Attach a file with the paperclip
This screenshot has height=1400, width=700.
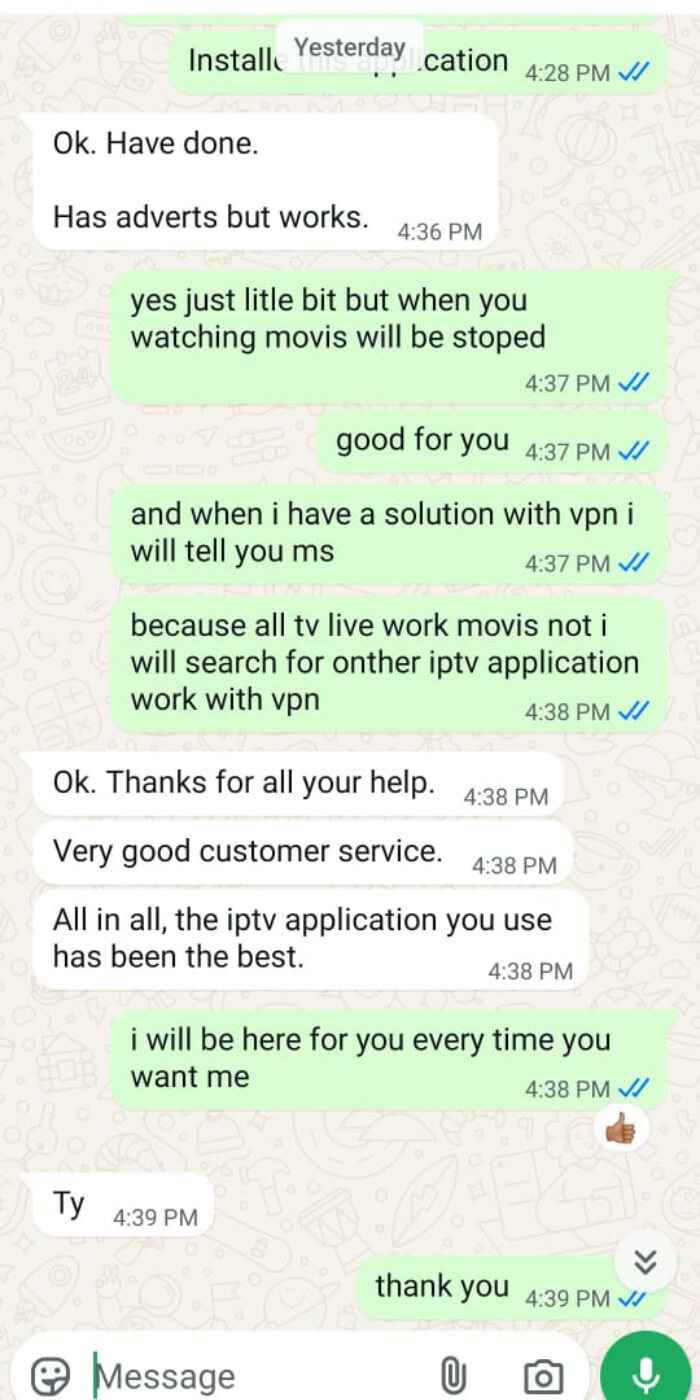(x=455, y=1375)
